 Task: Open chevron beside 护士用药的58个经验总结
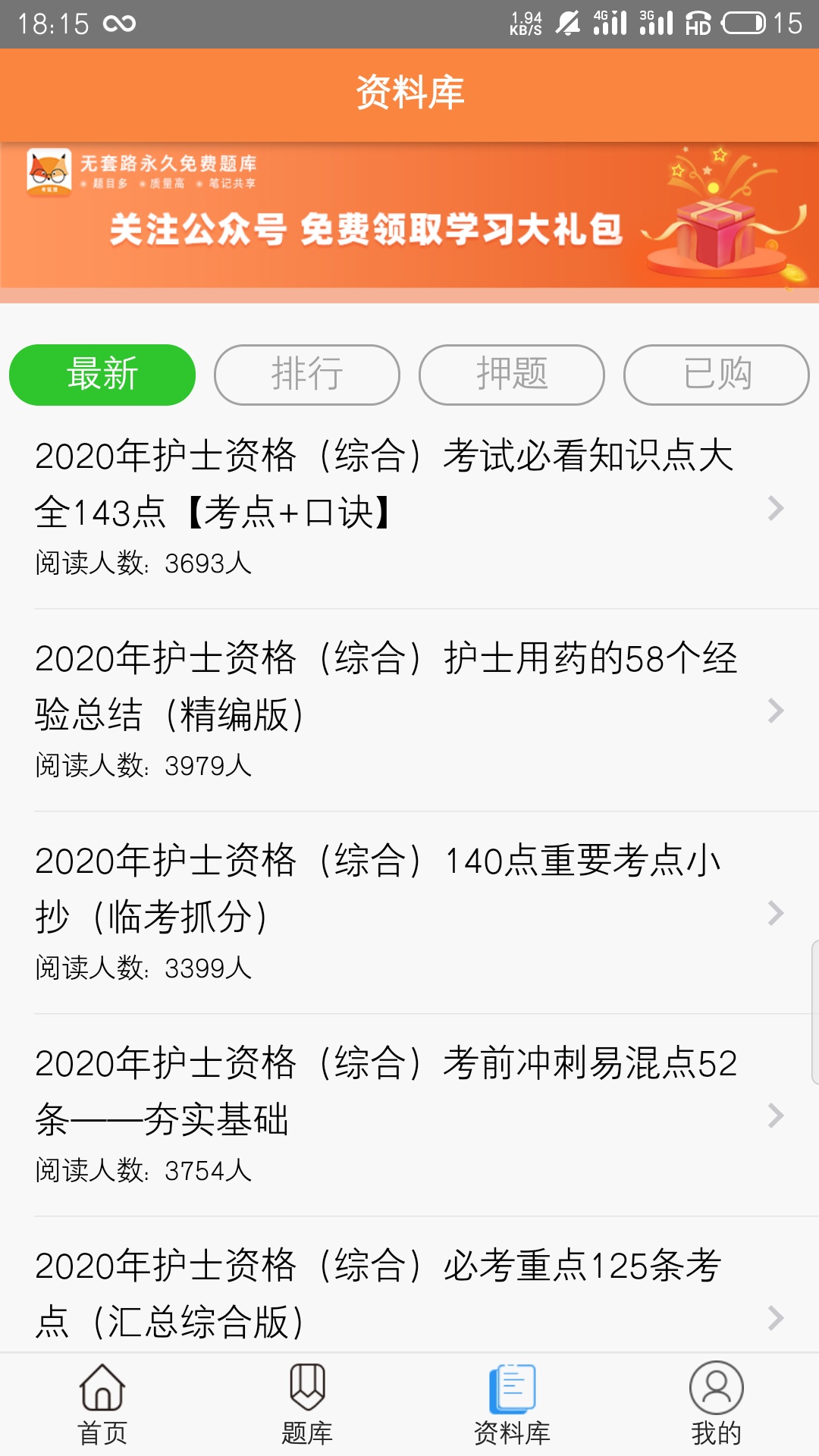tap(773, 710)
